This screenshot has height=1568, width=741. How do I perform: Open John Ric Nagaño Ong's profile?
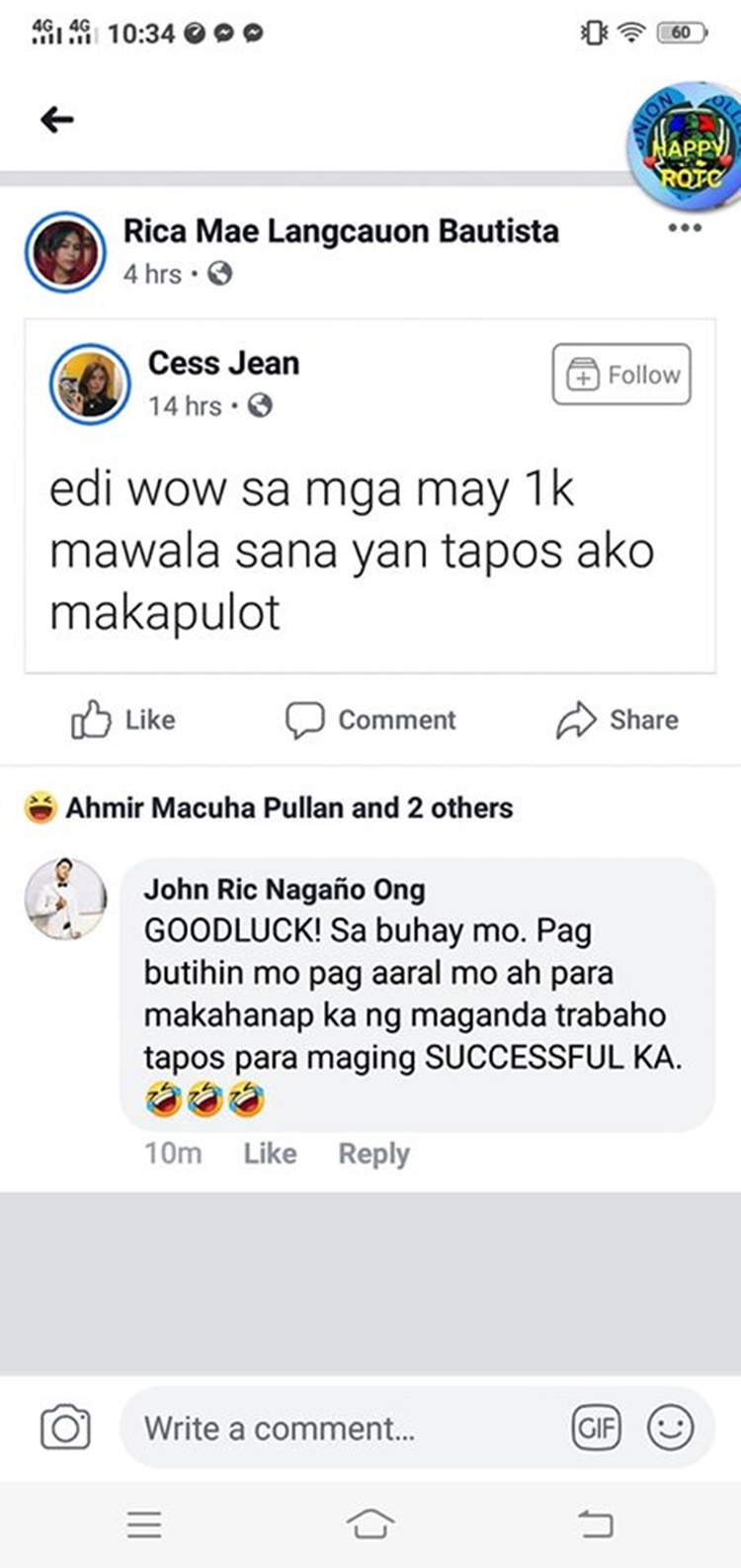click(284, 889)
